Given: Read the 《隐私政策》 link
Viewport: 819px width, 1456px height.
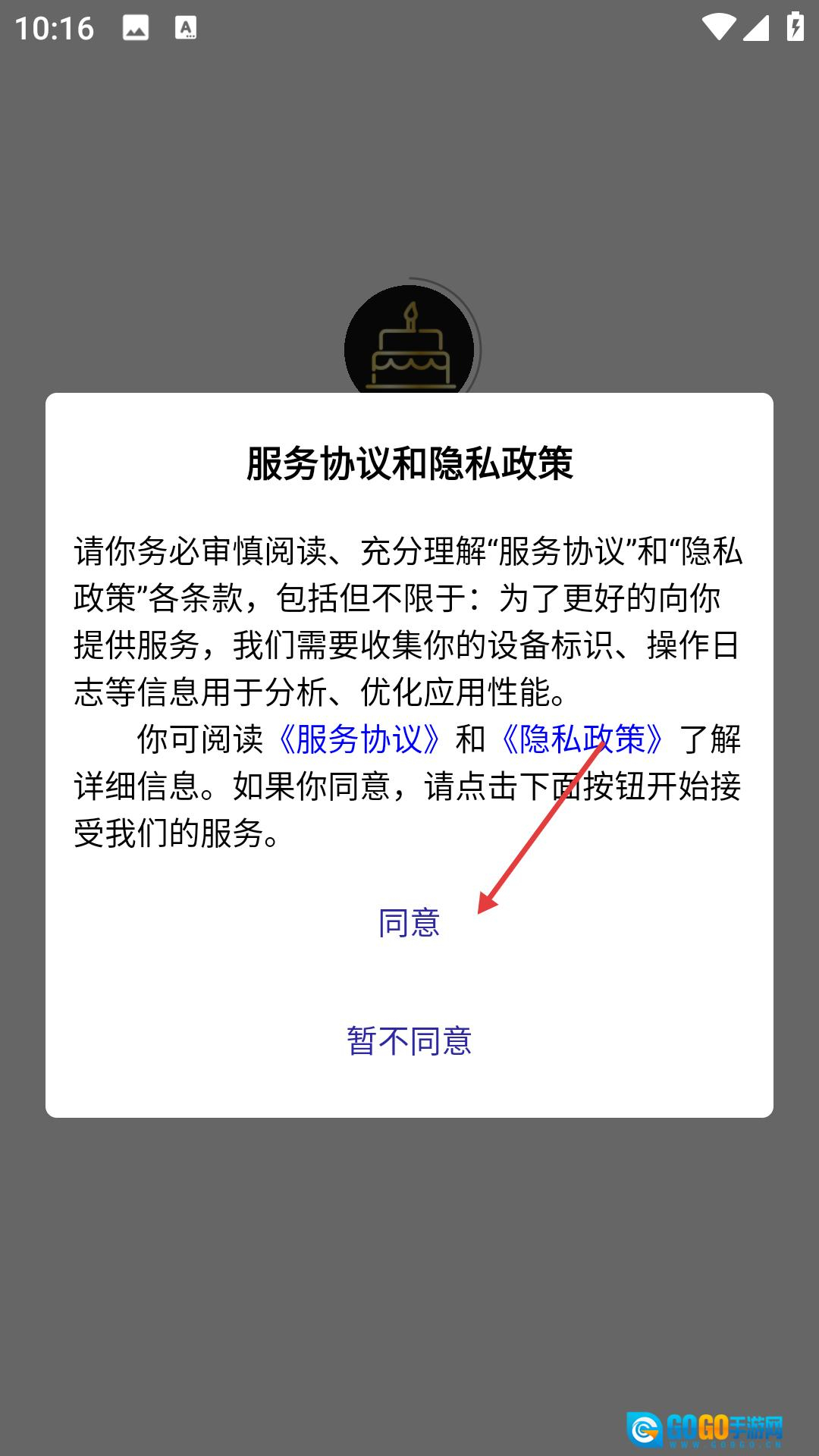Looking at the screenshot, I should click(582, 739).
